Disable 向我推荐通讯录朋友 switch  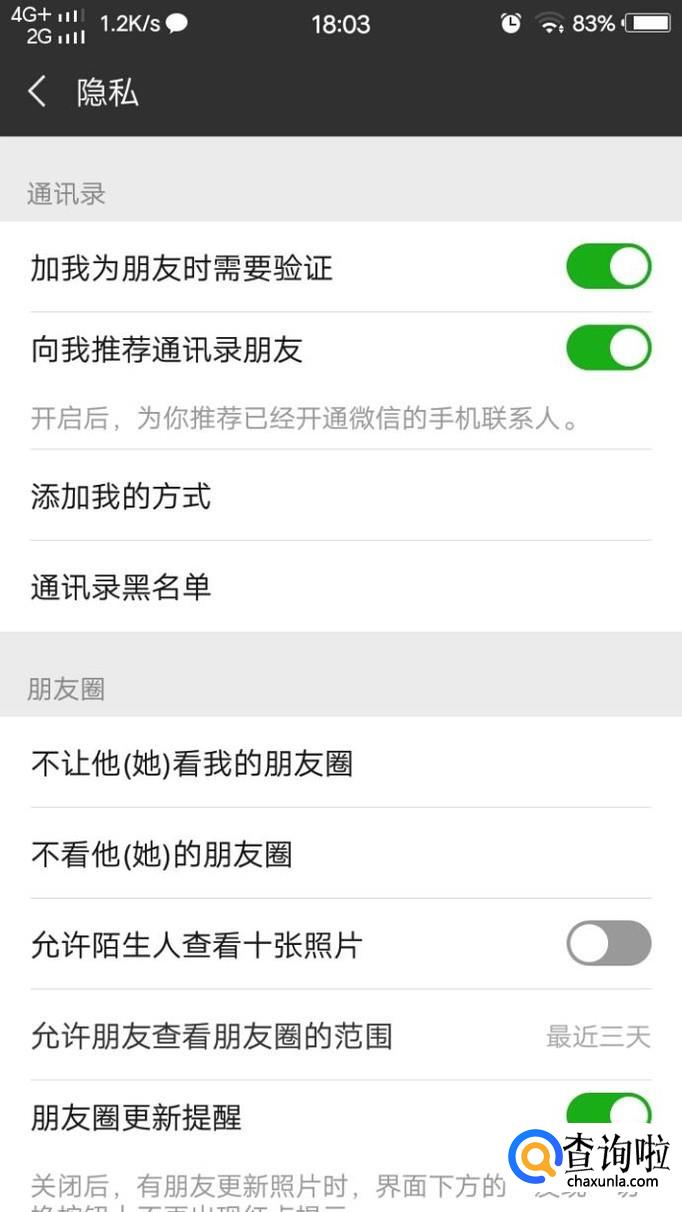608,349
